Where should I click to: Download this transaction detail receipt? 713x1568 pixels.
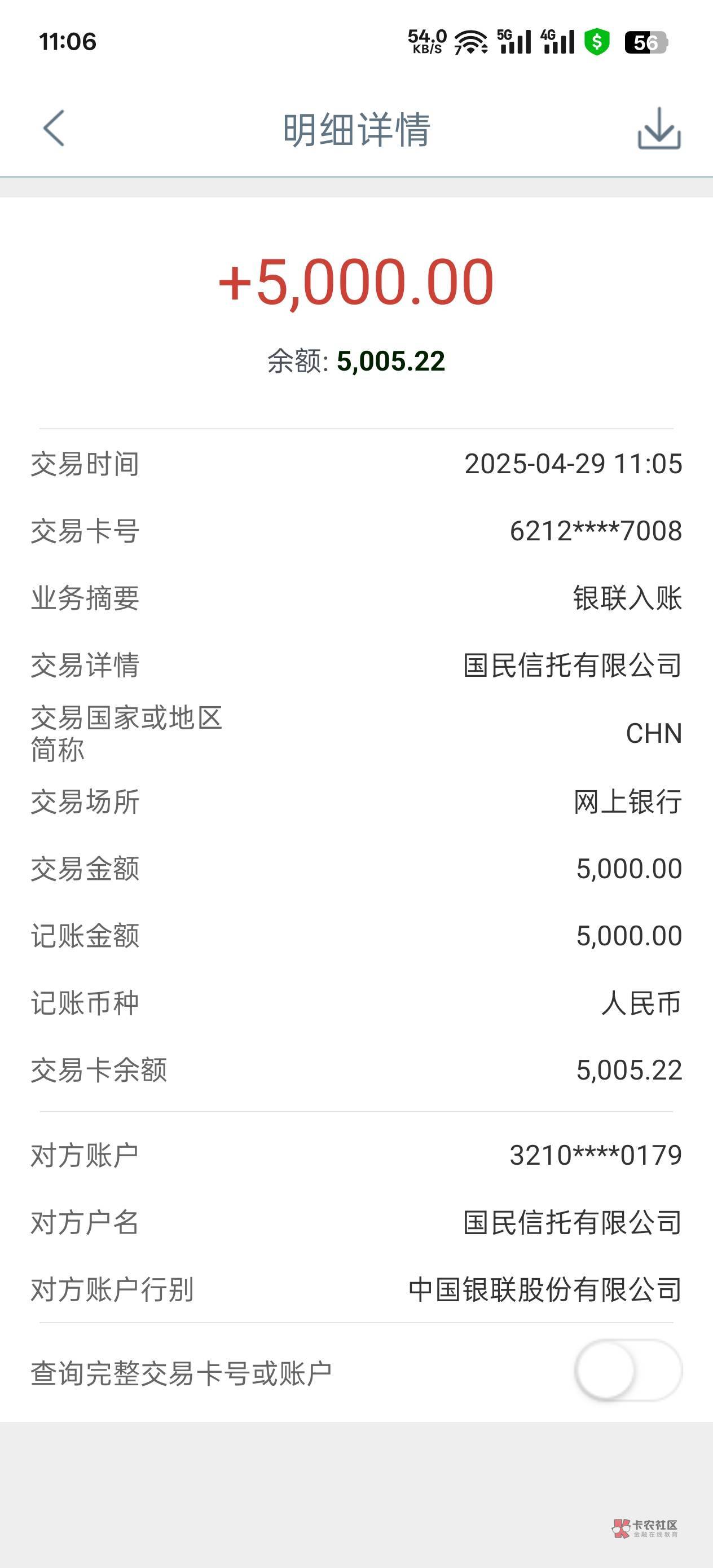(659, 129)
